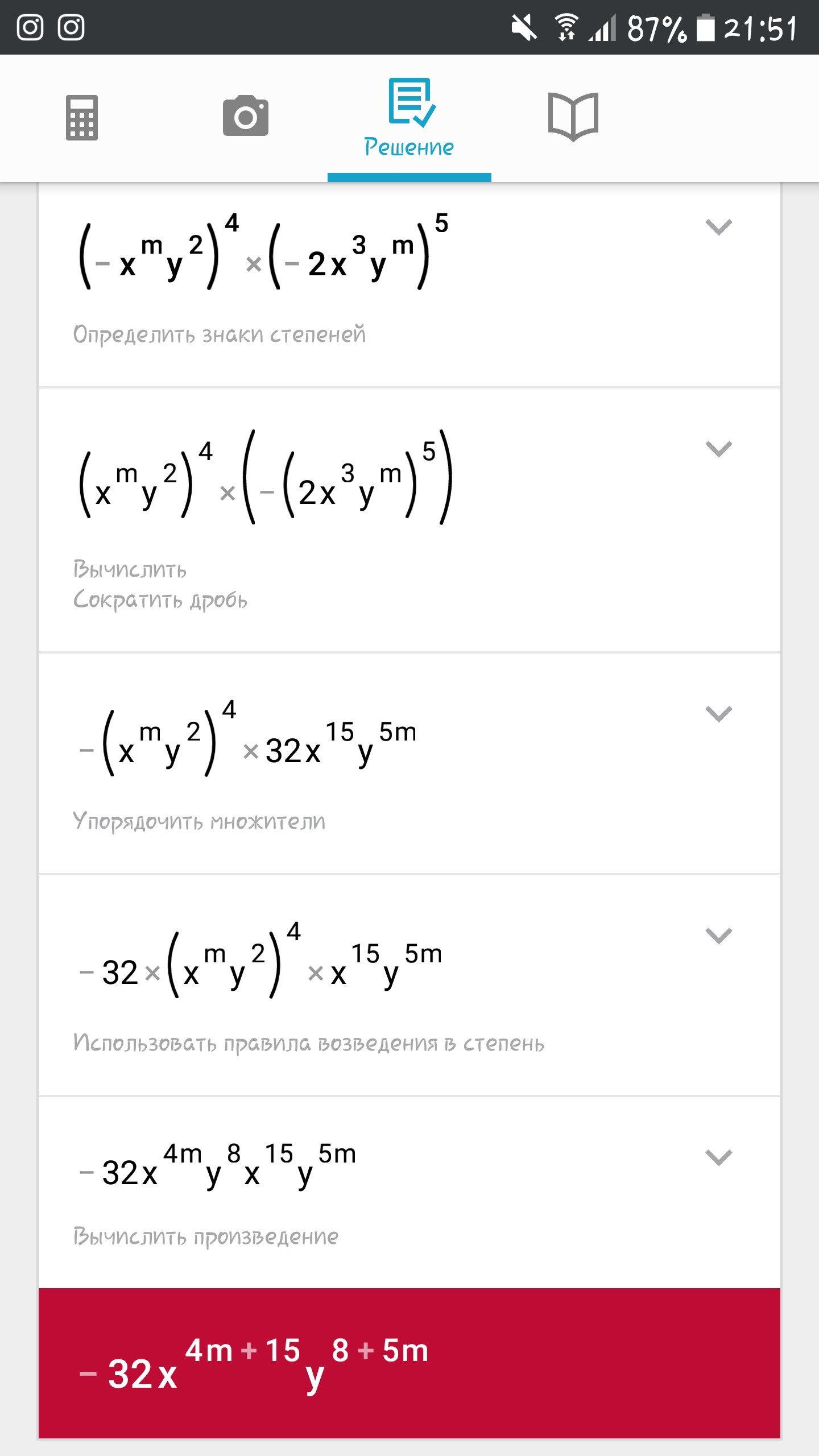Select the Решение tab
The image size is (819, 1456).
pos(409,118)
